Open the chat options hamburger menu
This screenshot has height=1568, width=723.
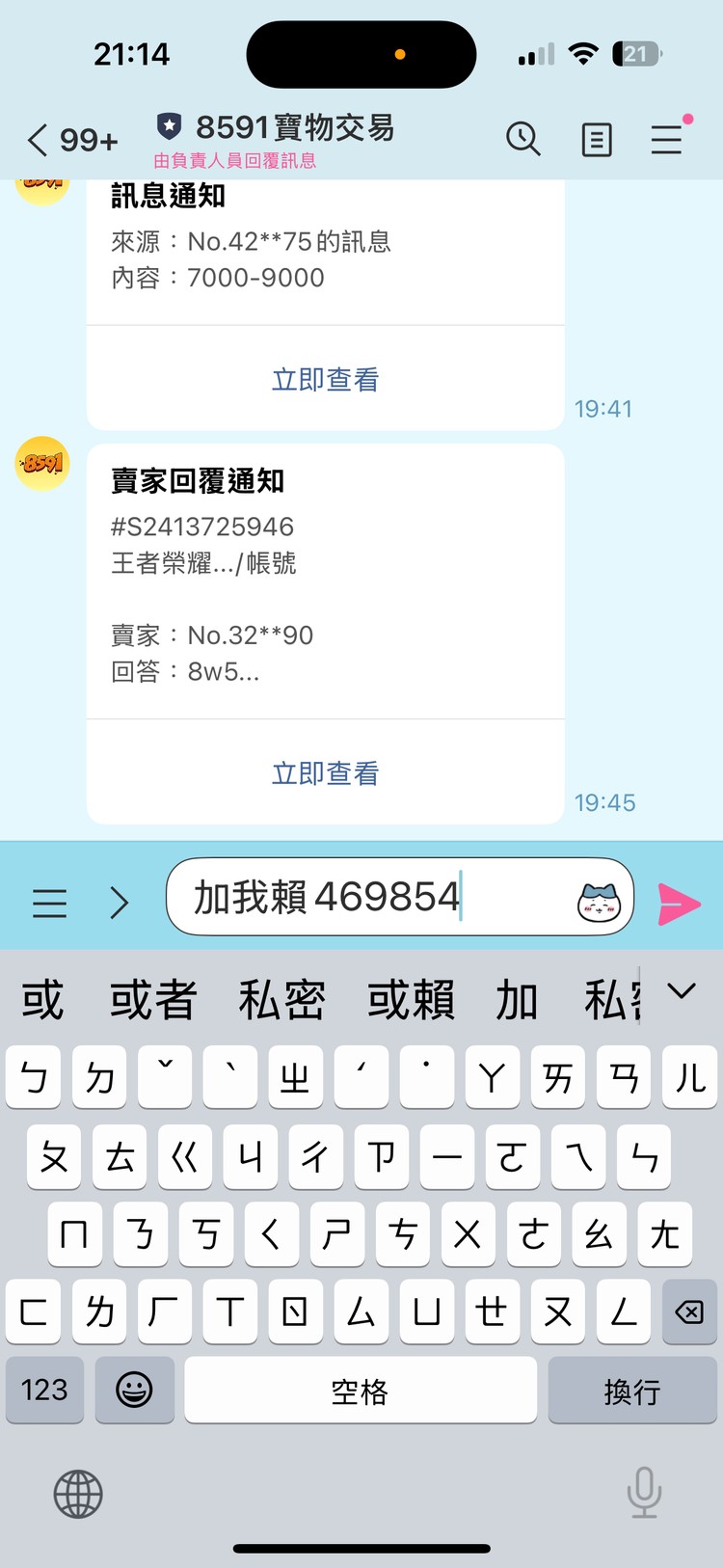pyautogui.click(x=666, y=139)
